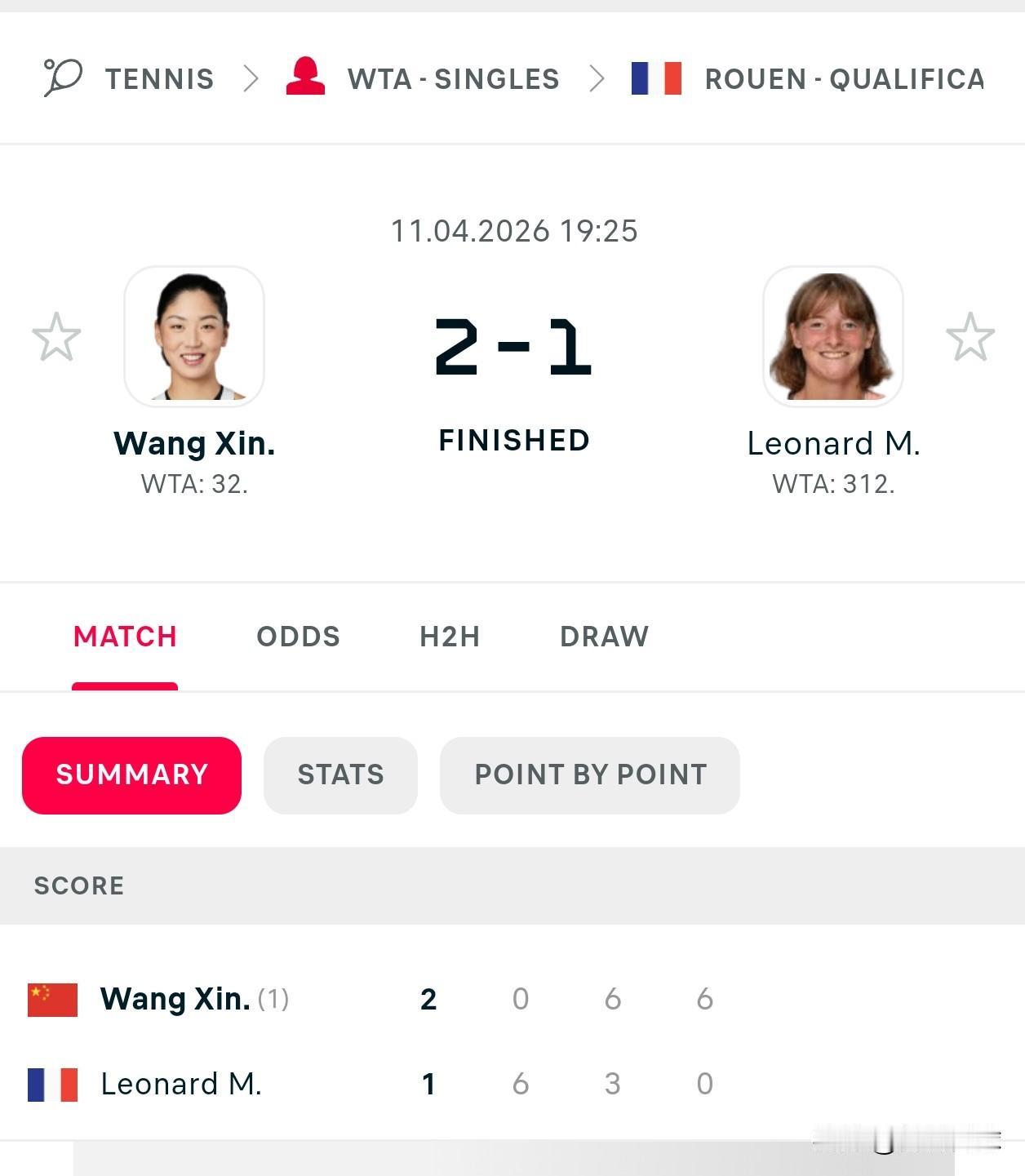Open the ROUEN - QUALIFICATION tournament link
Screen dimensions: 1025x1176
tap(845, 78)
